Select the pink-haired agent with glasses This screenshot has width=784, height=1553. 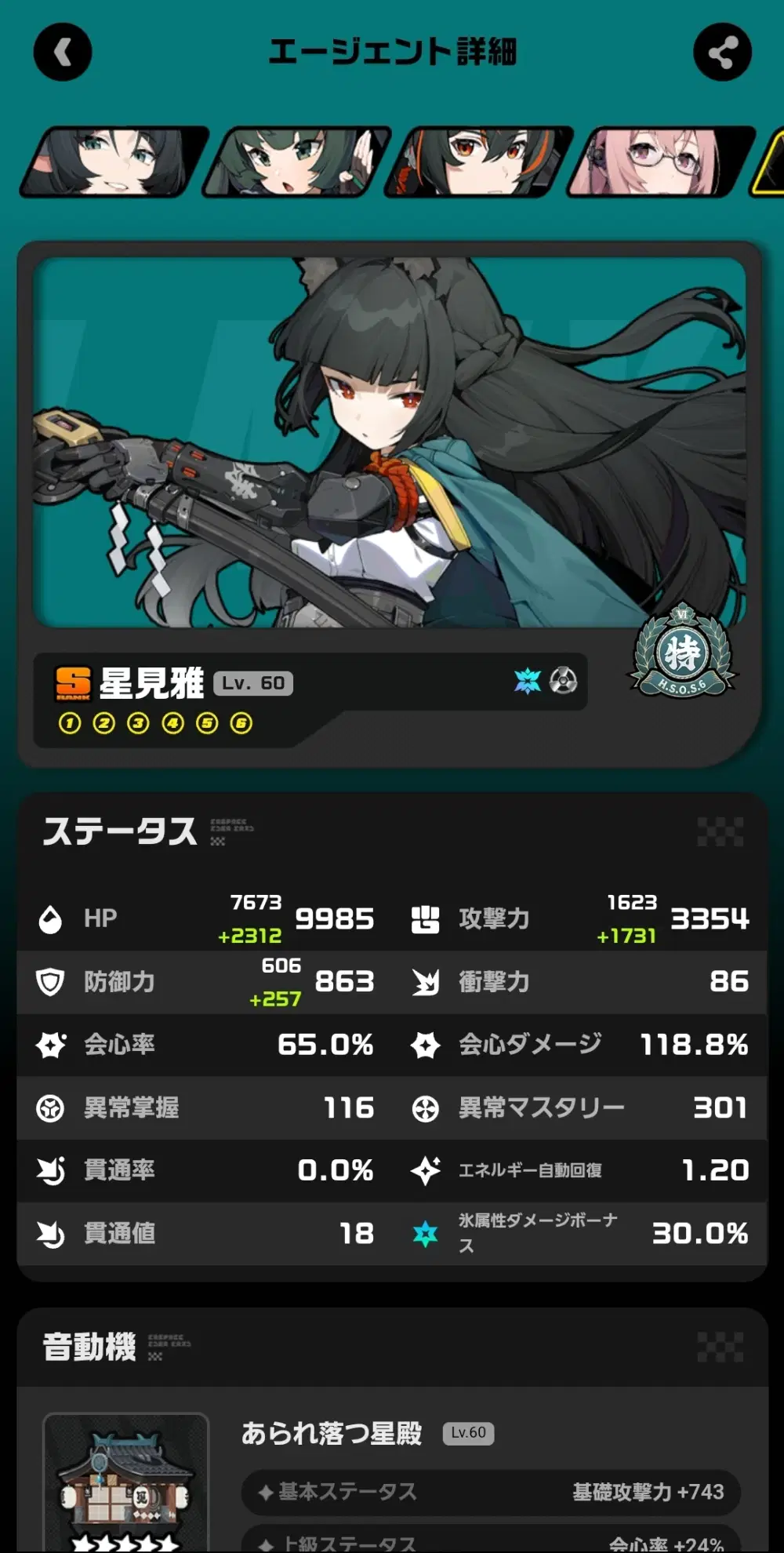(x=661, y=162)
